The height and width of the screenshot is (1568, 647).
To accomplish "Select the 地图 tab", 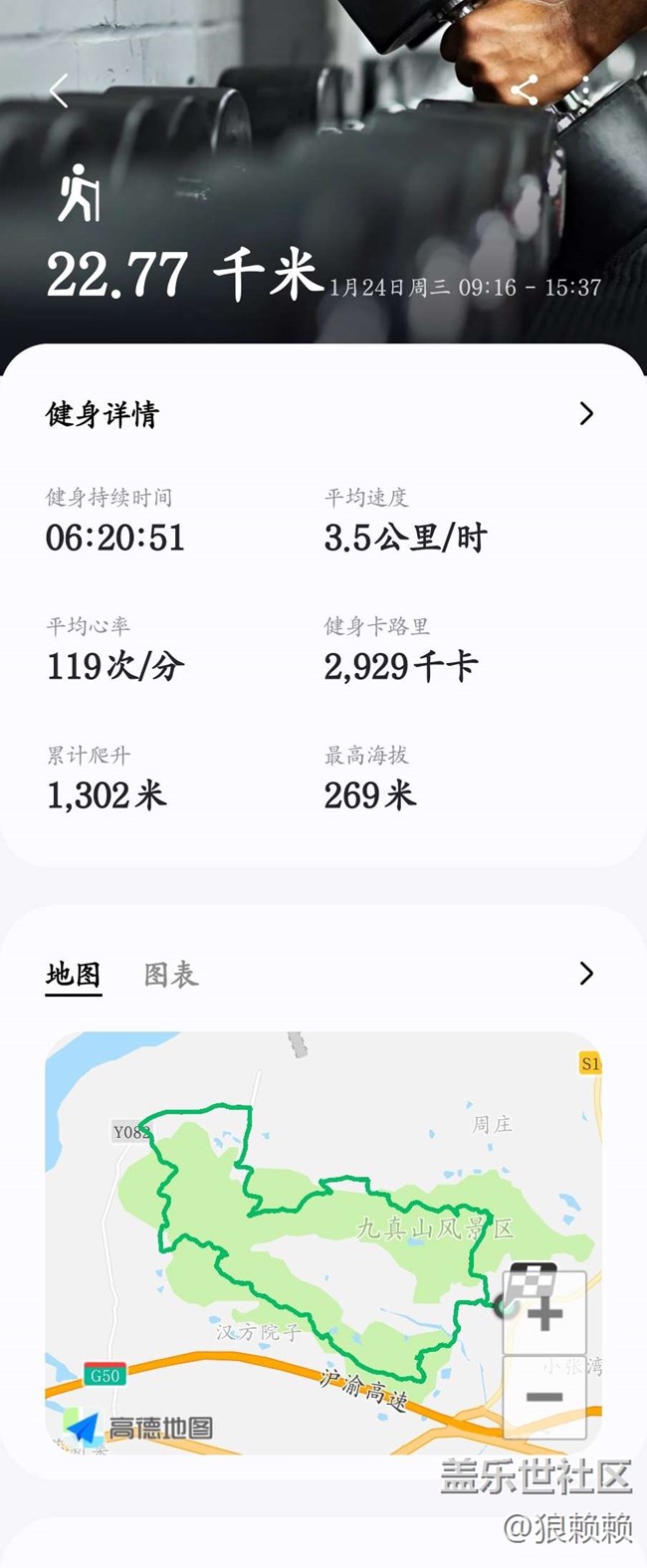I will pyautogui.click(x=74, y=975).
